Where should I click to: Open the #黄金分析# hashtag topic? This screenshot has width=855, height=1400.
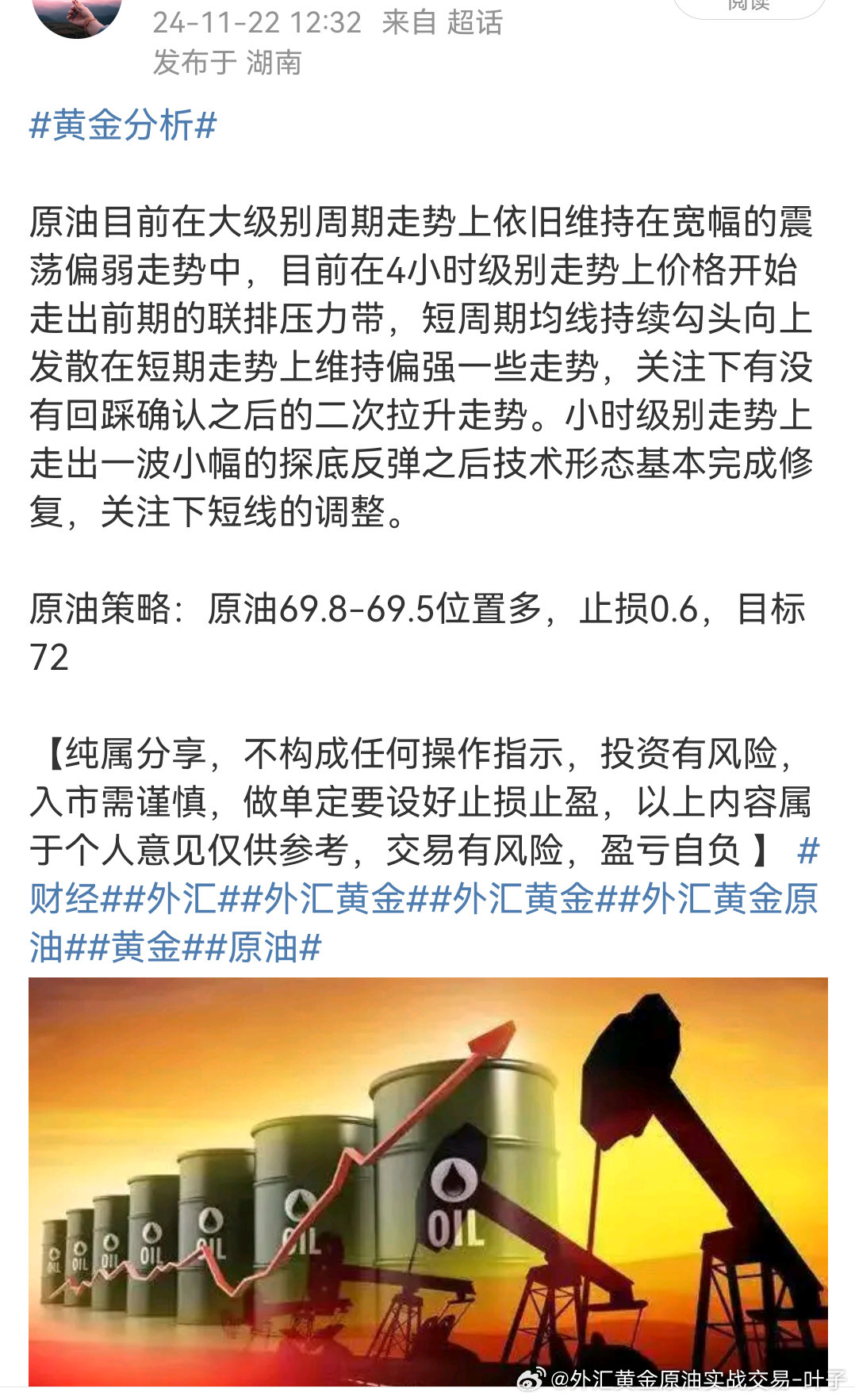coord(123,125)
